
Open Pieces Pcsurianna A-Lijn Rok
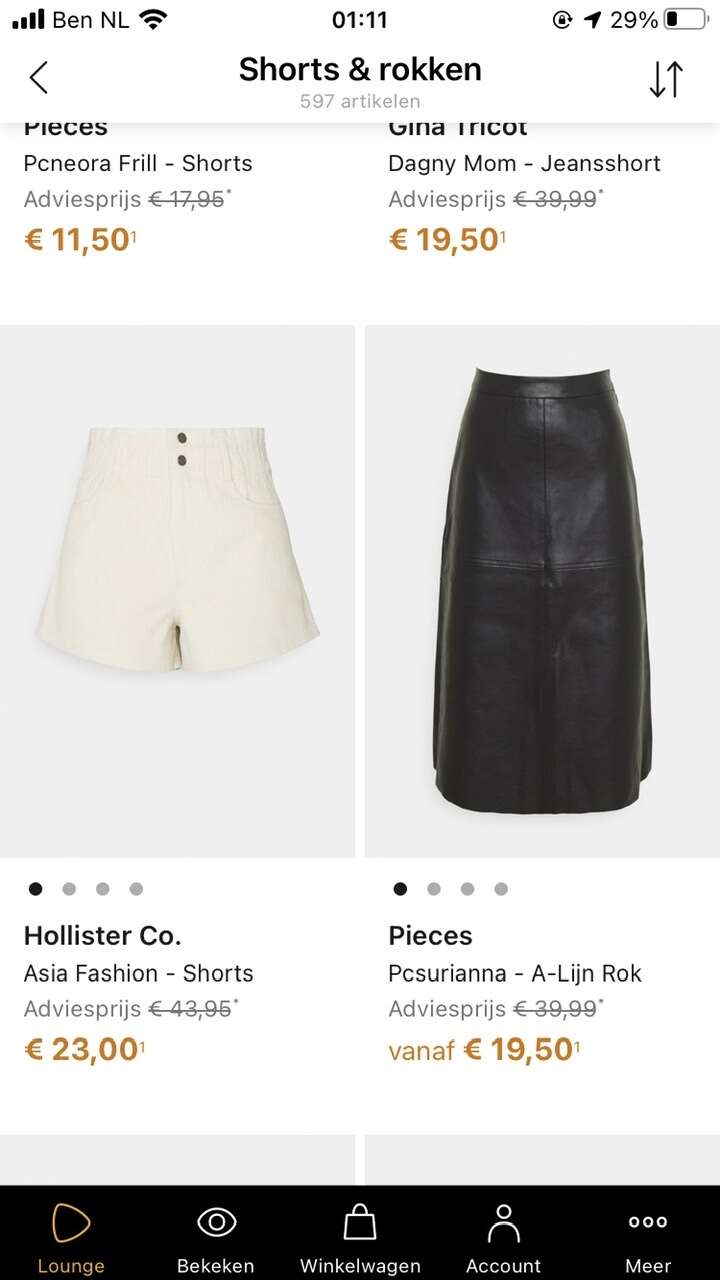point(542,591)
